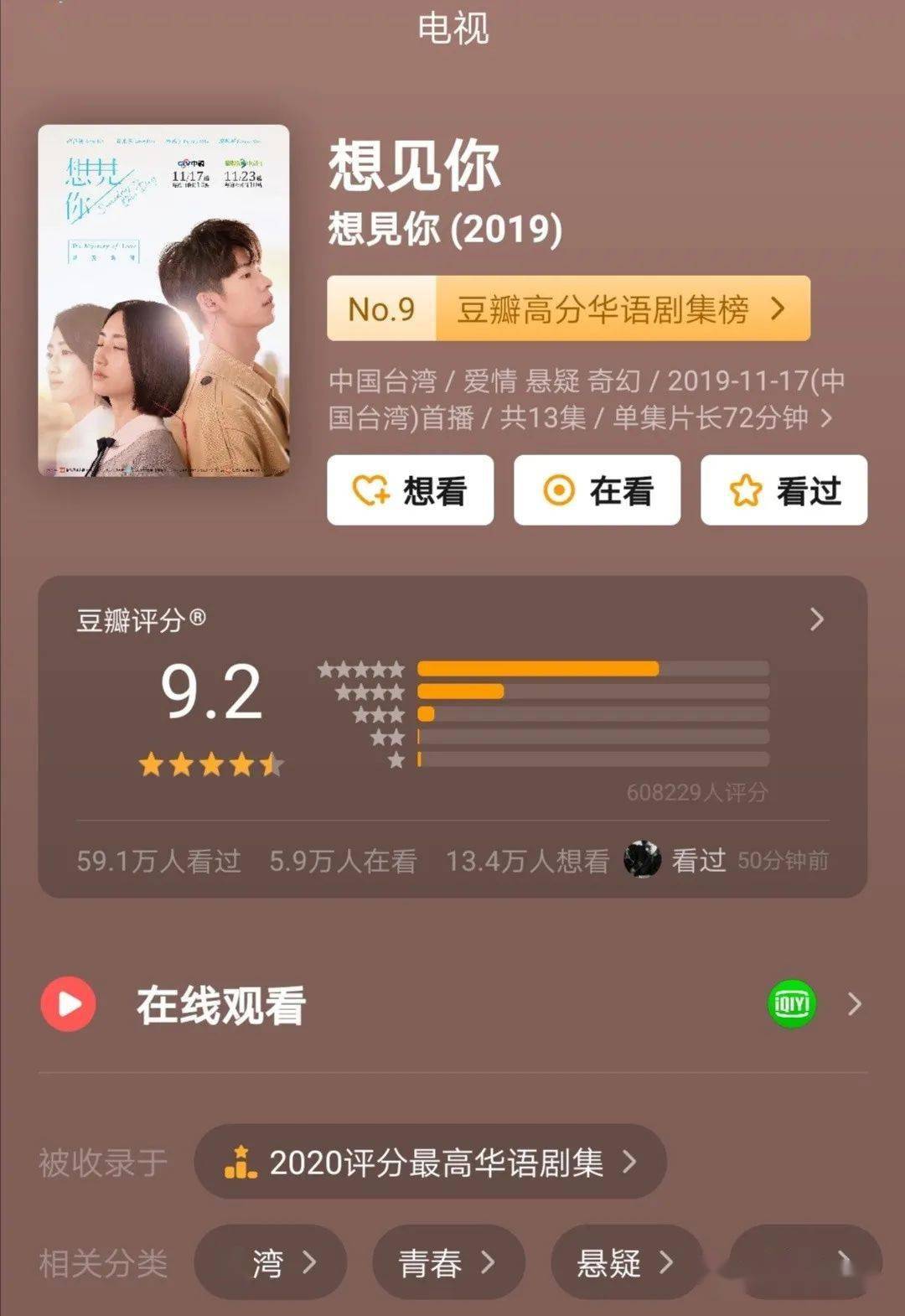Image resolution: width=905 pixels, height=1316 pixels.
Task: Open the 想见你 poster image
Action: pos(163,300)
